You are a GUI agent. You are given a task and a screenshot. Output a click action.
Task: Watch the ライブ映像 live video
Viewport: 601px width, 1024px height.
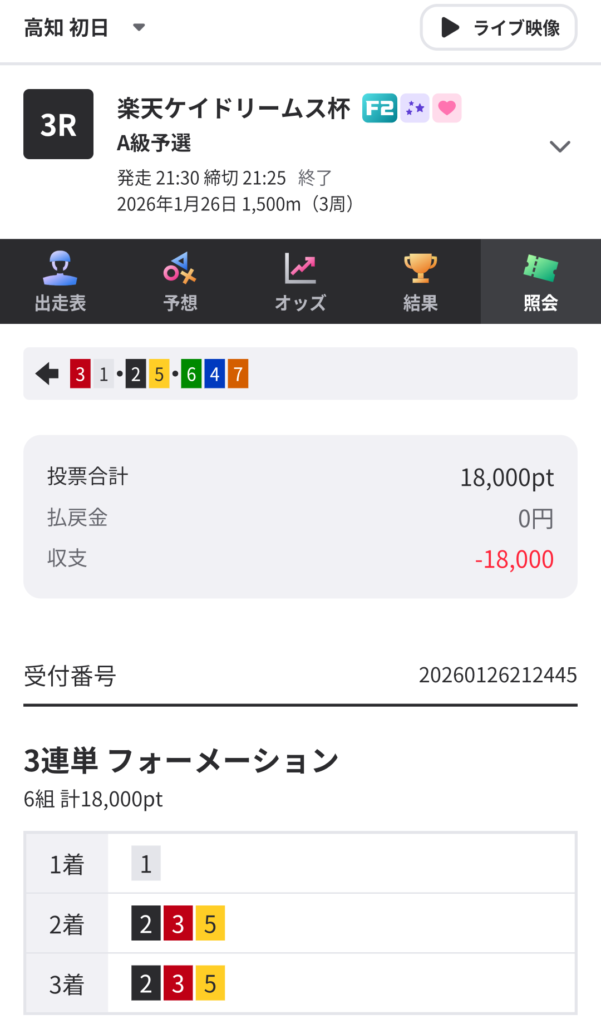[498, 28]
